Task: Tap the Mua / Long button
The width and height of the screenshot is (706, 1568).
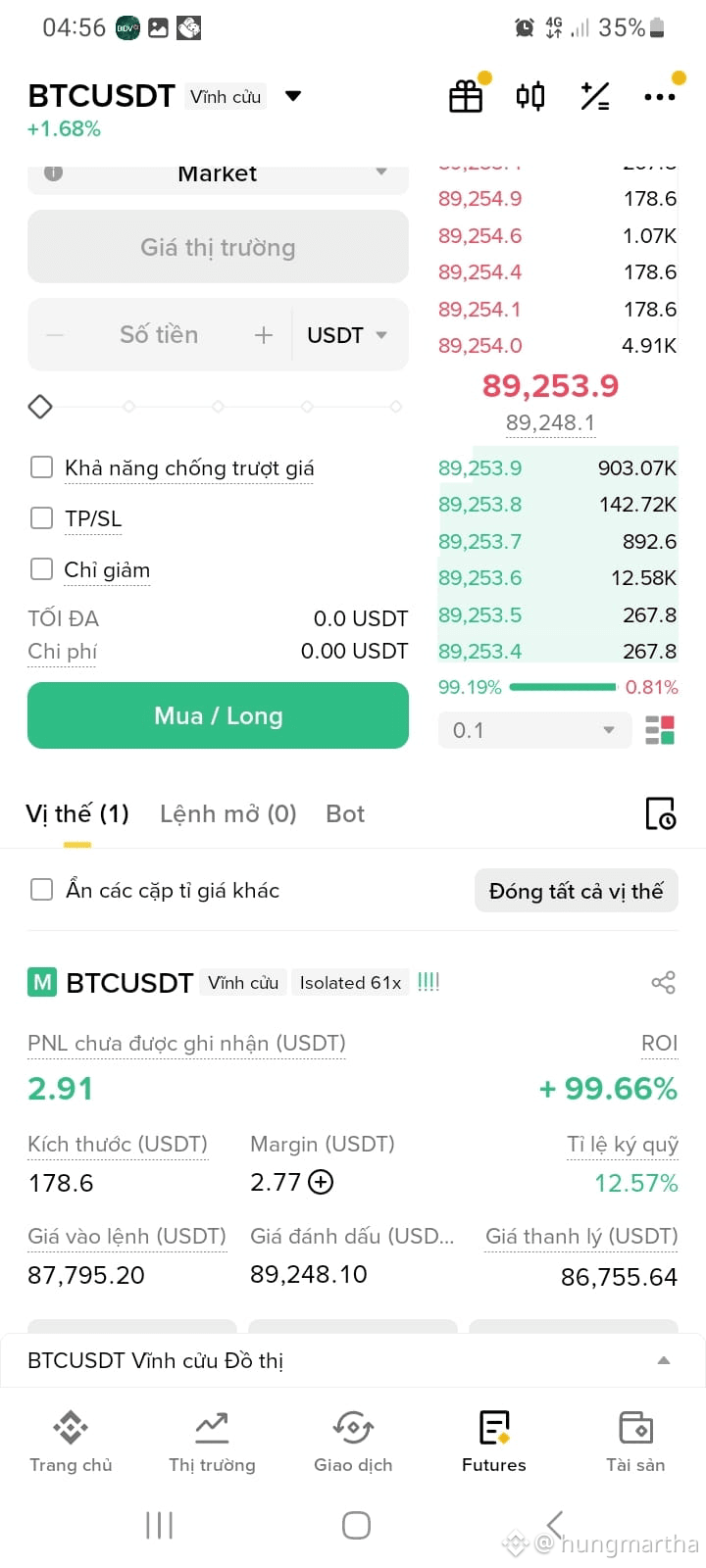Action: 218,715
